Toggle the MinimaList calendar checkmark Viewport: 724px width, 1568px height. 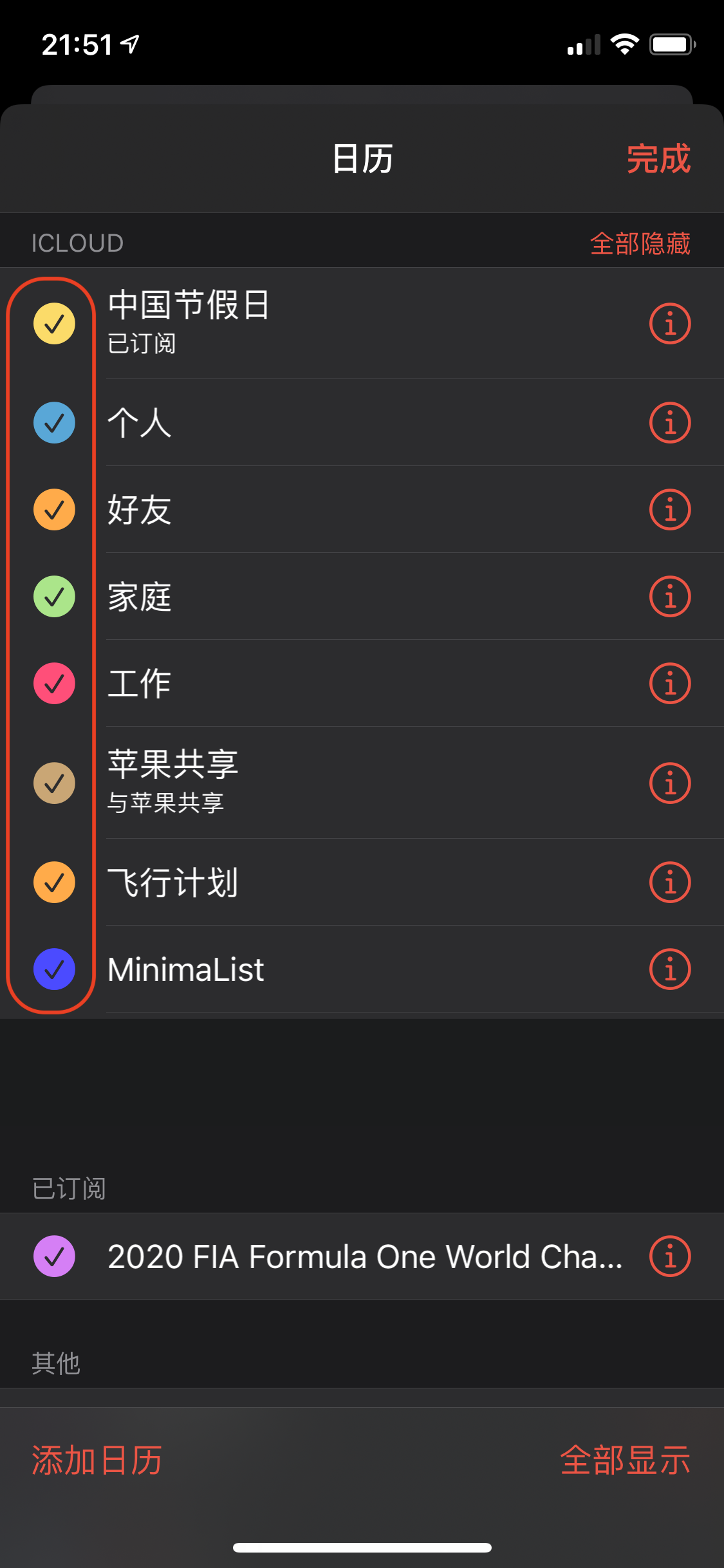tap(54, 969)
